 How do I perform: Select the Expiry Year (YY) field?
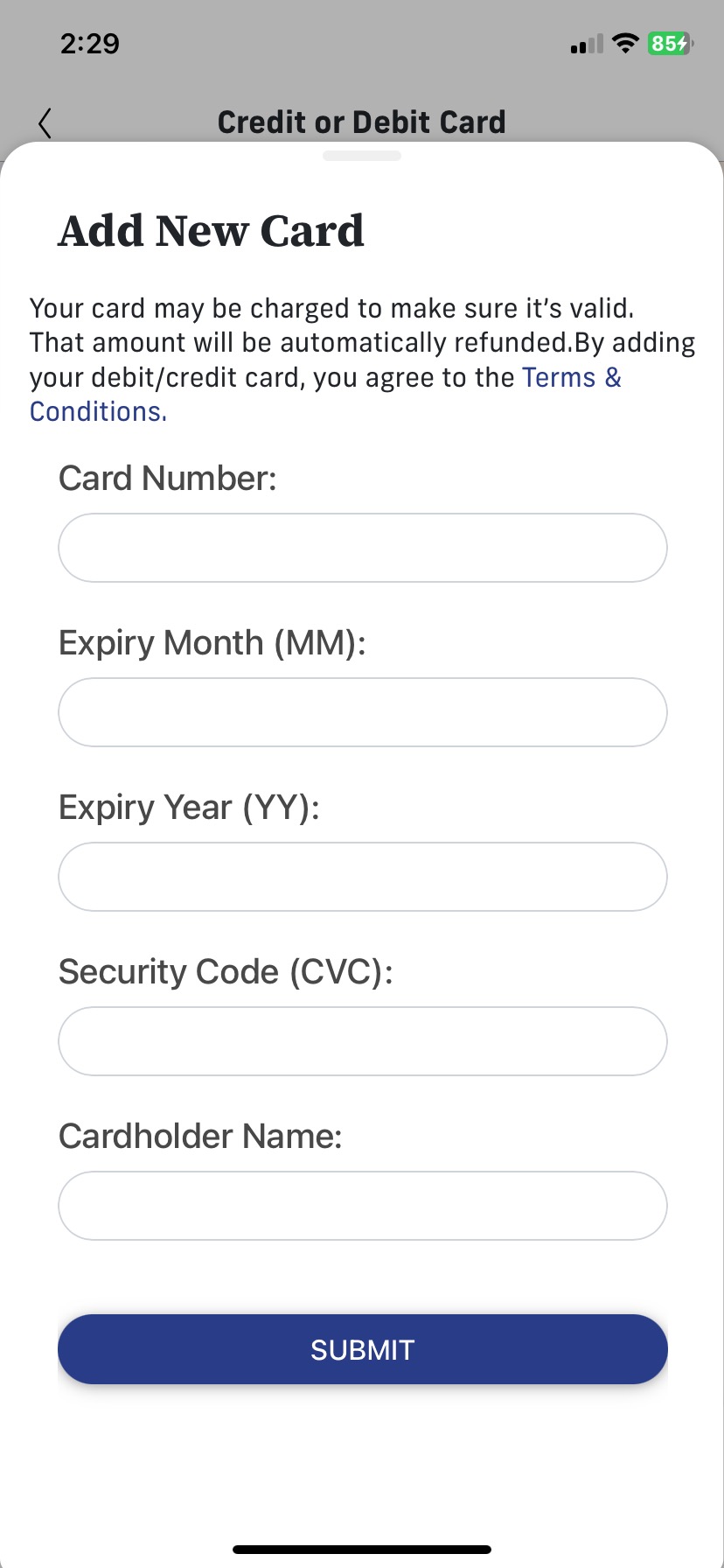tap(361, 876)
